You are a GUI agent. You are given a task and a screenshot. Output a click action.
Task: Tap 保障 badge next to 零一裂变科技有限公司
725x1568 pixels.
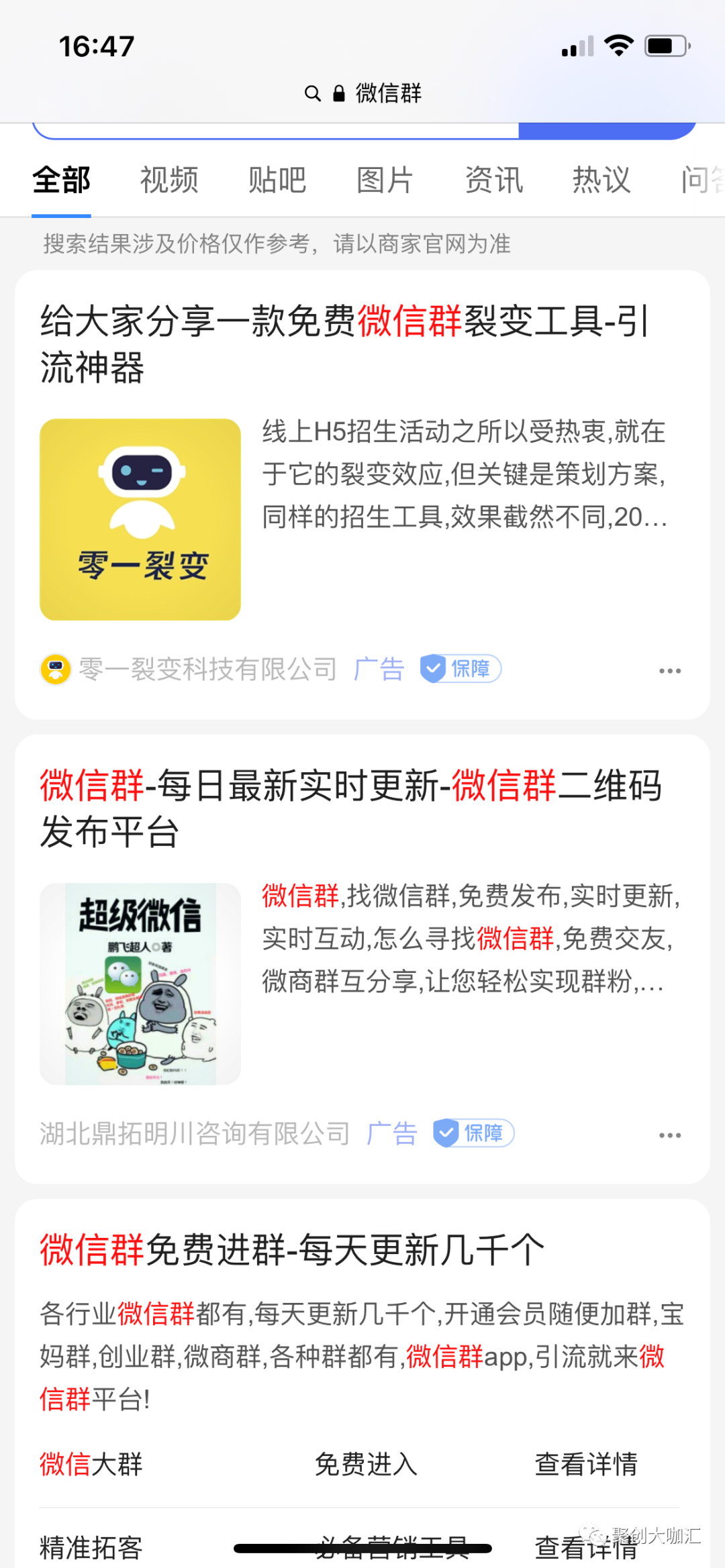click(x=461, y=669)
